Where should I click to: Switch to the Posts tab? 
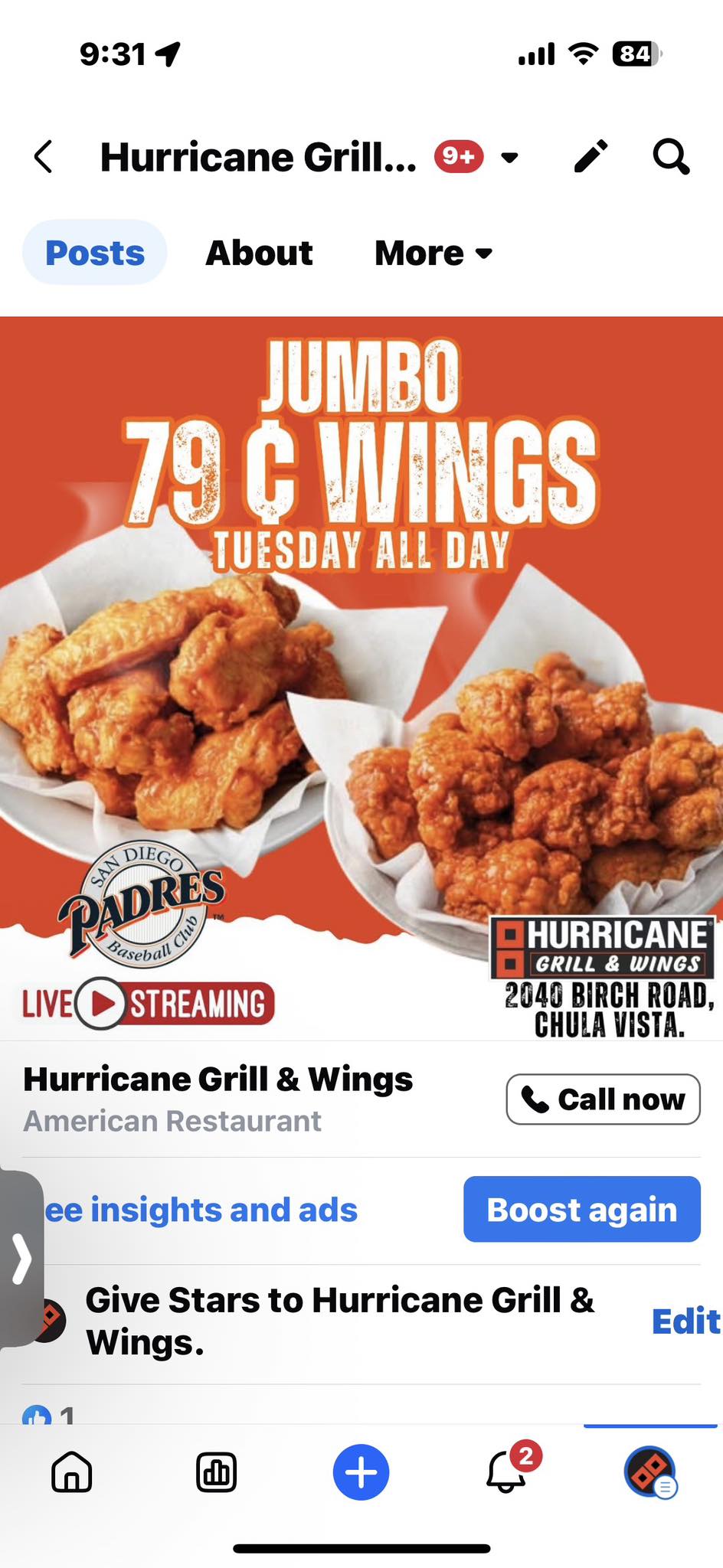[95, 253]
